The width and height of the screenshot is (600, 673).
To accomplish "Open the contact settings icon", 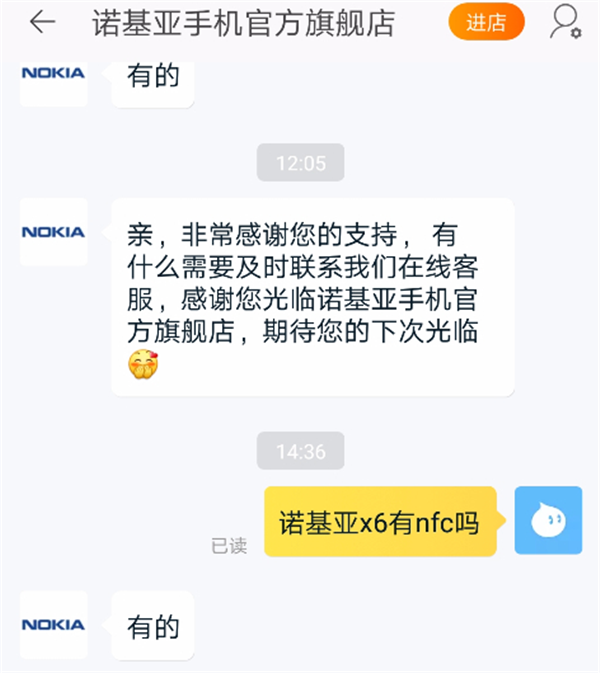I will click(565, 22).
